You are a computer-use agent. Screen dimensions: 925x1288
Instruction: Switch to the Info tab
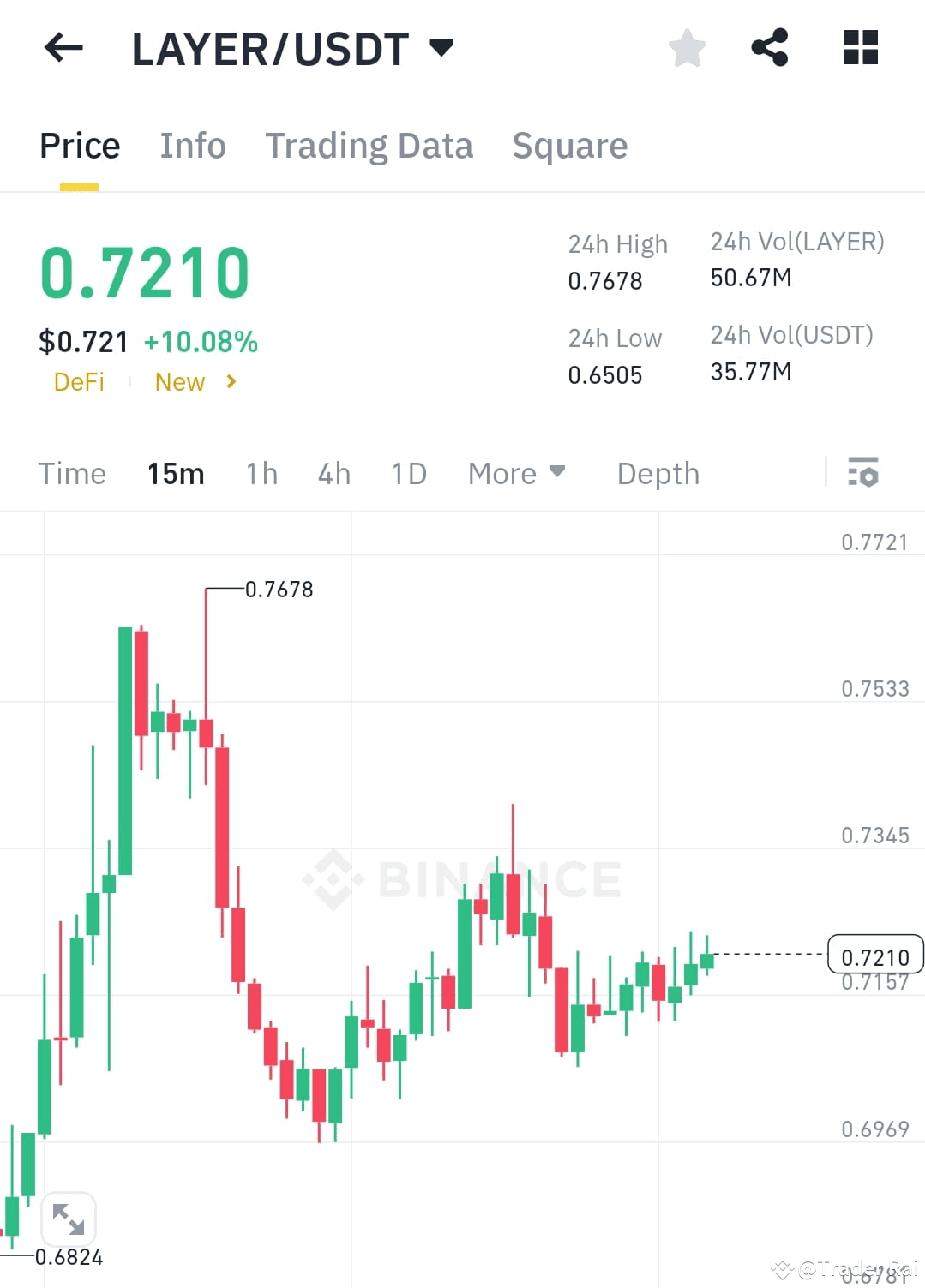(192, 145)
